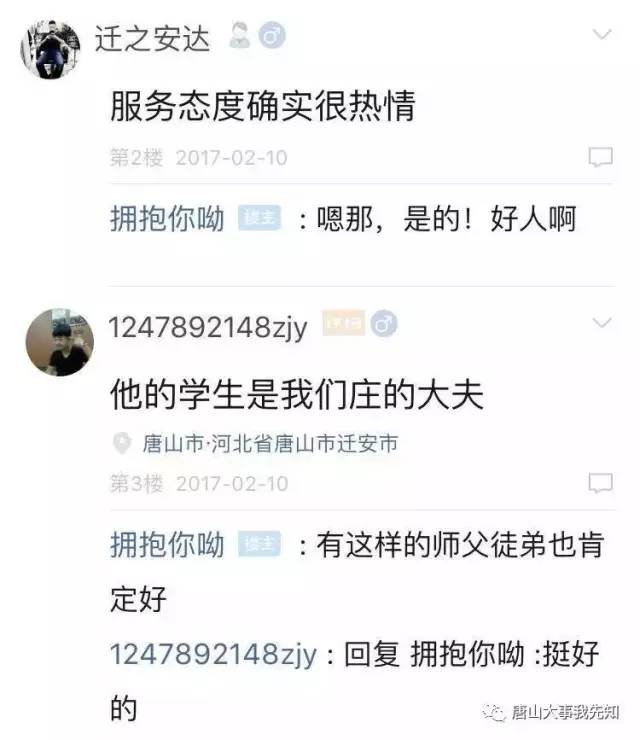The width and height of the screenshot is (640, 740).
Task: Tap the 迁之安达 username at the top
Action: pos(153,38)
